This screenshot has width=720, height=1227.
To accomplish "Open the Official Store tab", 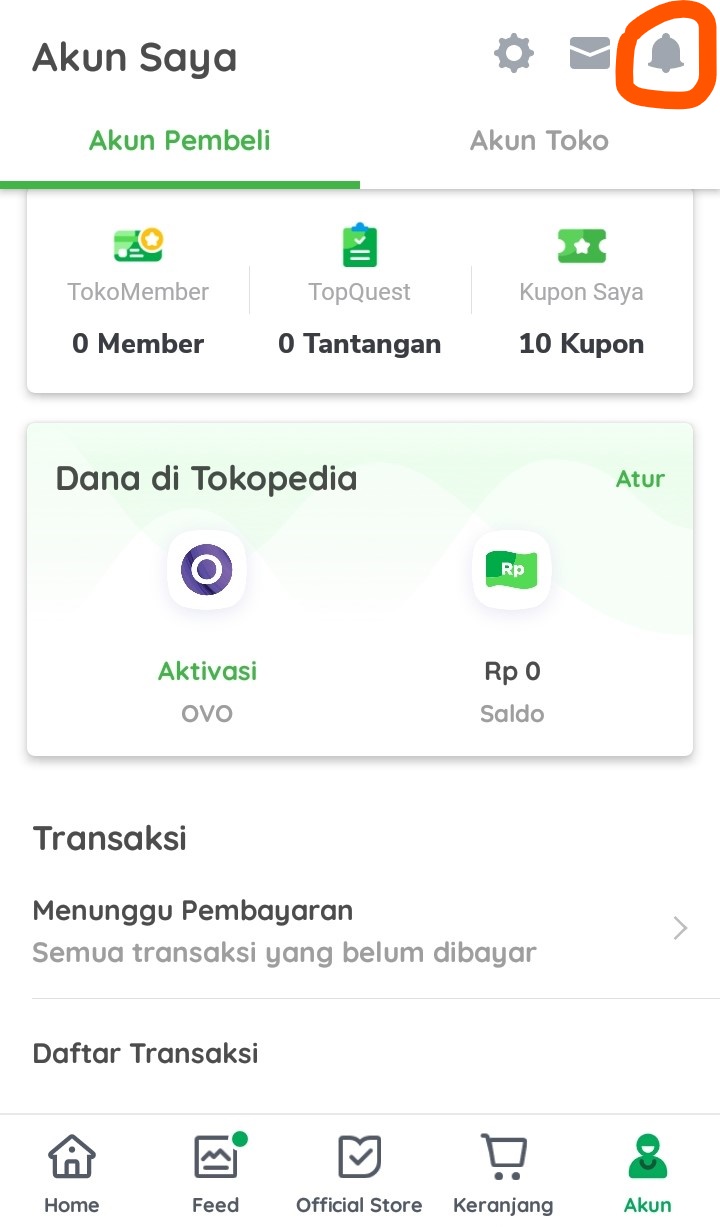I will [359, 1172].
